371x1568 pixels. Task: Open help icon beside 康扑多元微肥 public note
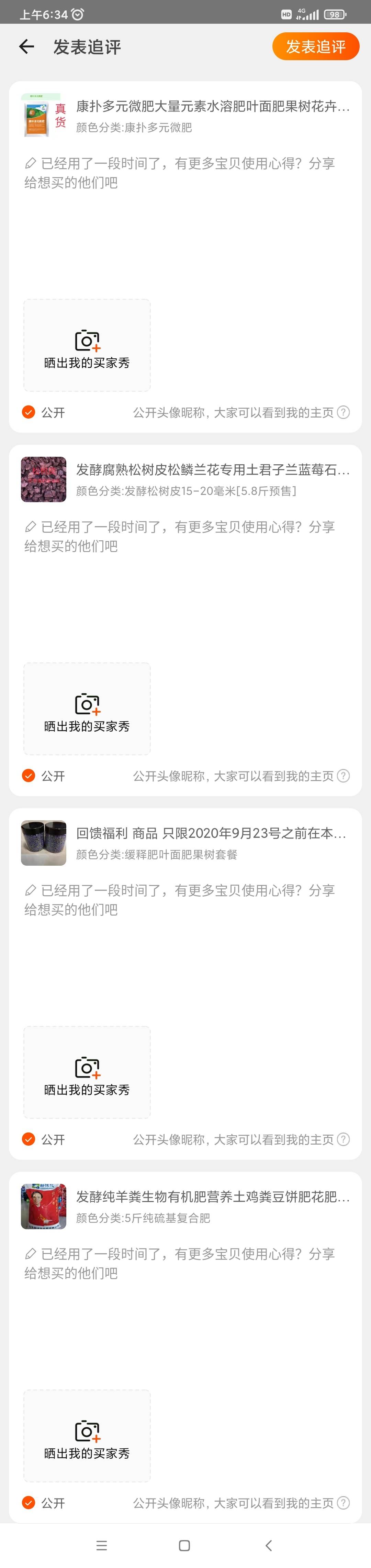click(344, 412)
